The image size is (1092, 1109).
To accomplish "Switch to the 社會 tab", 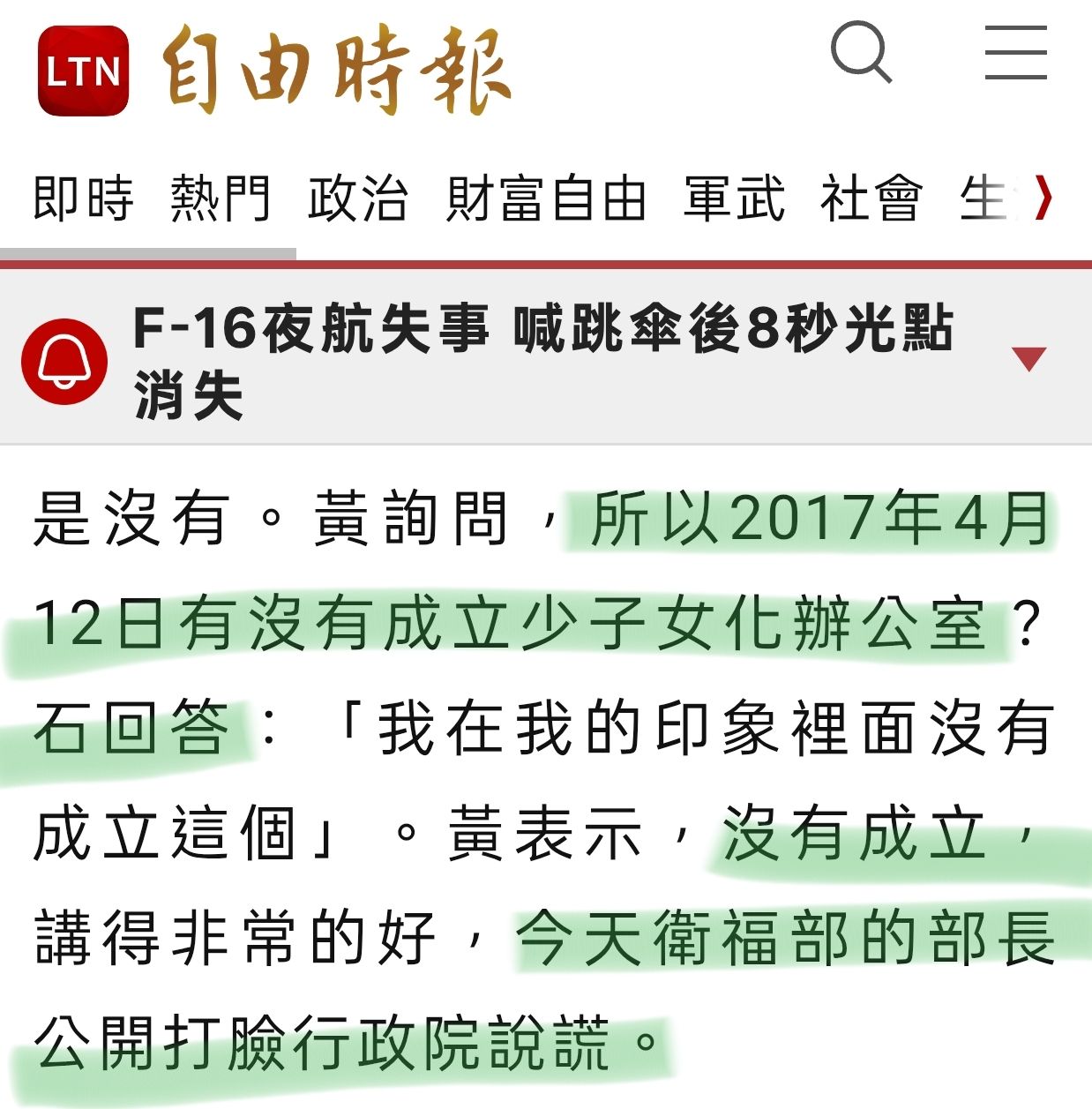I will (x=871, y=199).
